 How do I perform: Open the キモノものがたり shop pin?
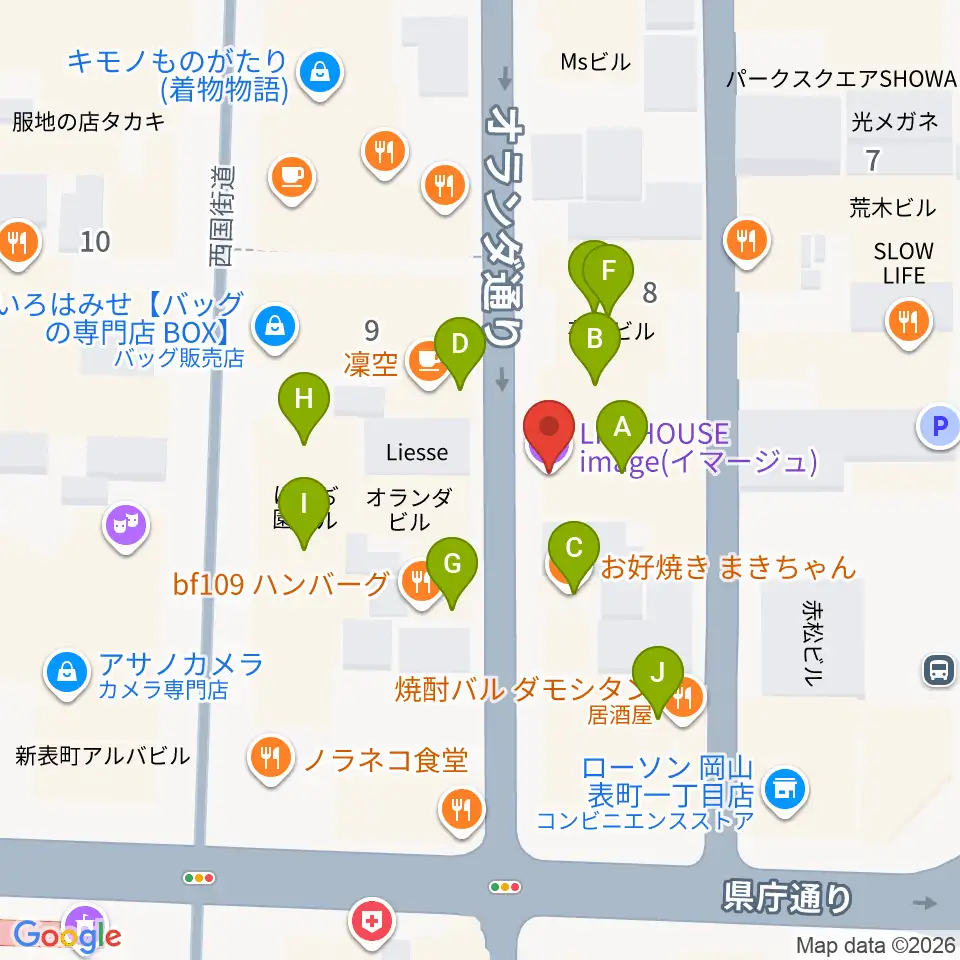pos(320,74)
